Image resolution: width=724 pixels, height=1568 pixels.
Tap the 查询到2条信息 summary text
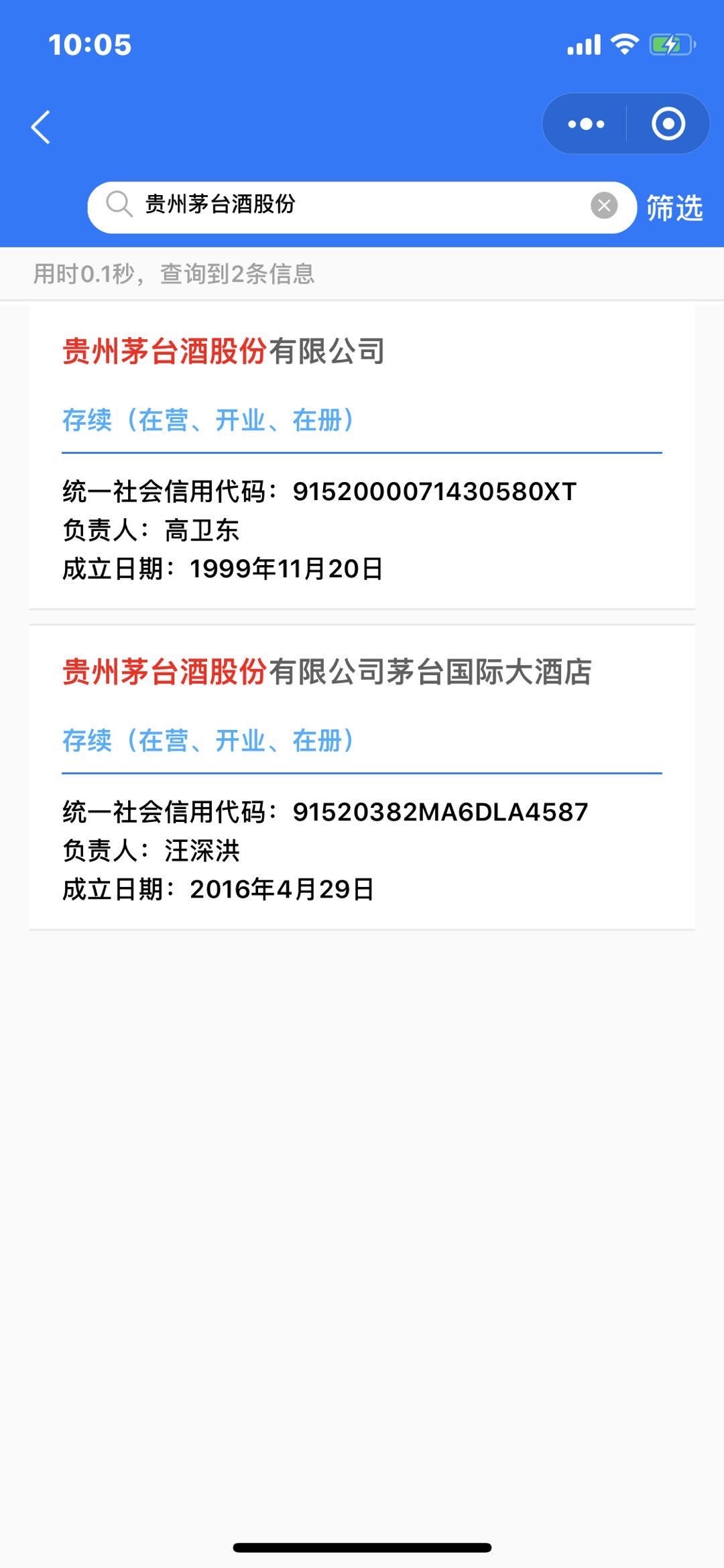point(238,272)
